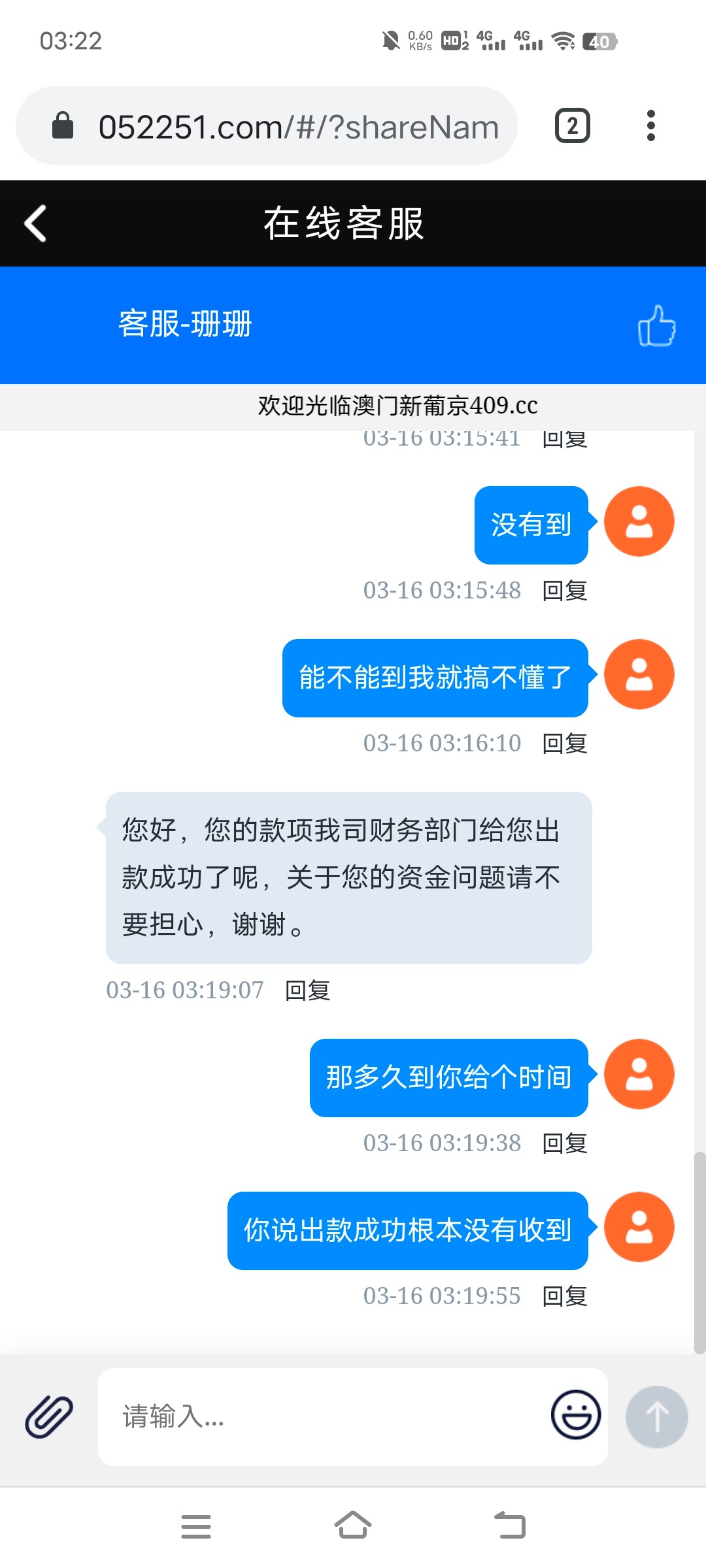Image resolution: width=706 pixels, height=1568 pixels.
Task: Open the browser overflow menu
Action: tap(650, 126)
